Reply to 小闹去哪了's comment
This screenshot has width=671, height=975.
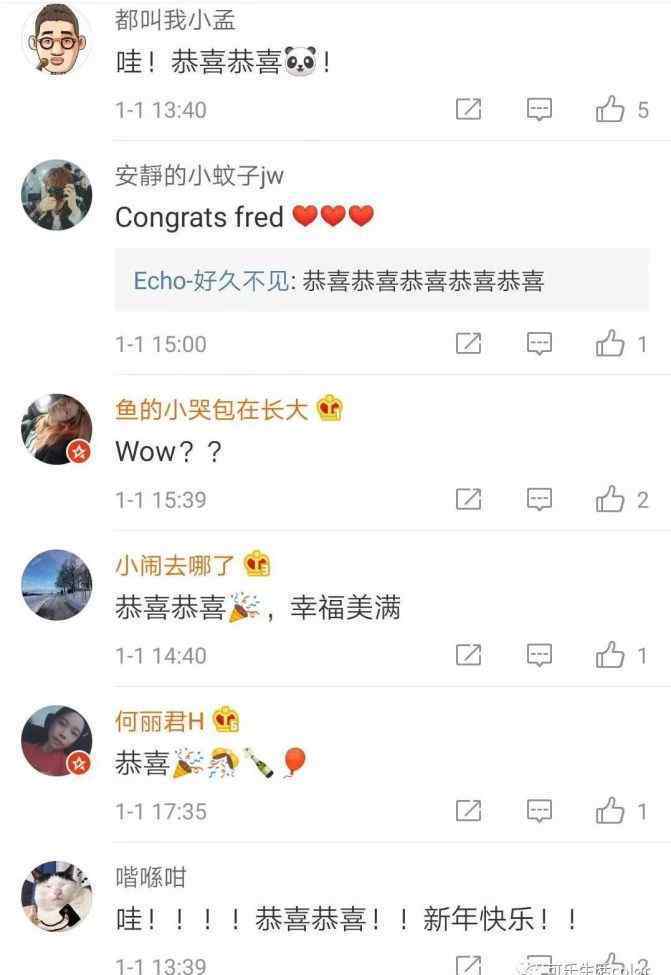pos(540,655)
